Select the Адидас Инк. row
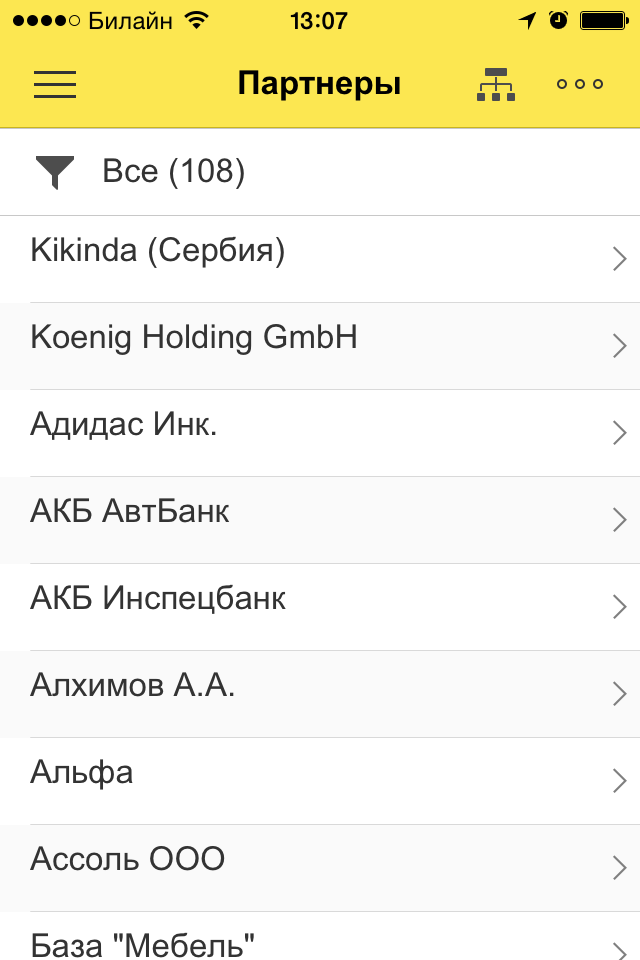Viewport: 640px width, 960px height. click(x=320, y=433)
